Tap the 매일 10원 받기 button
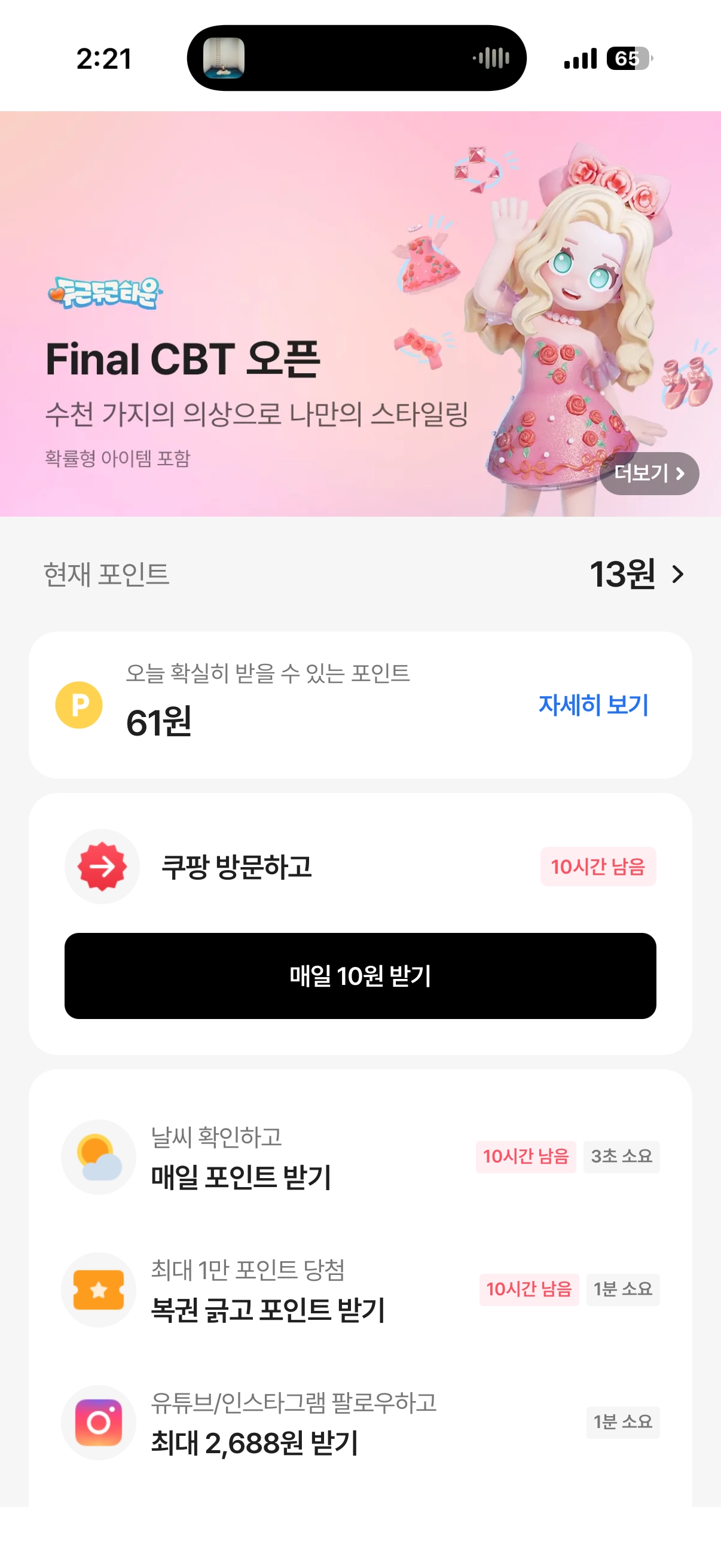721x1568 pixels. click(360, 975)
